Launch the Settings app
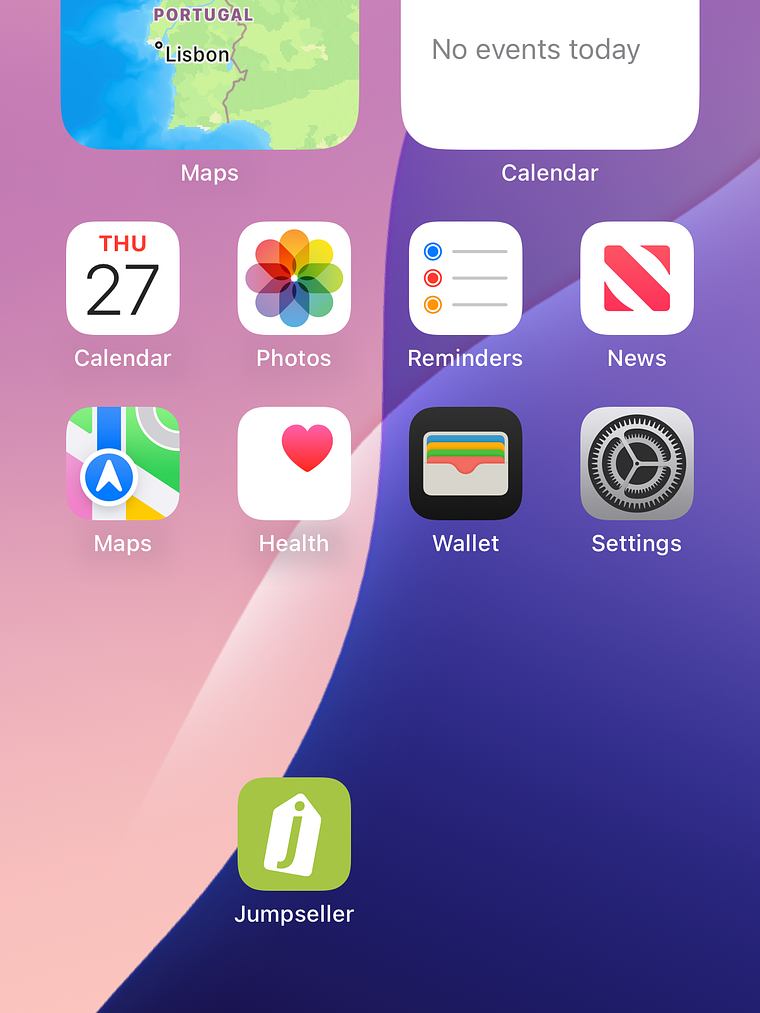The height and width of the screenshot is (1013, 760). pyautogui.click(x=637, y=464)
